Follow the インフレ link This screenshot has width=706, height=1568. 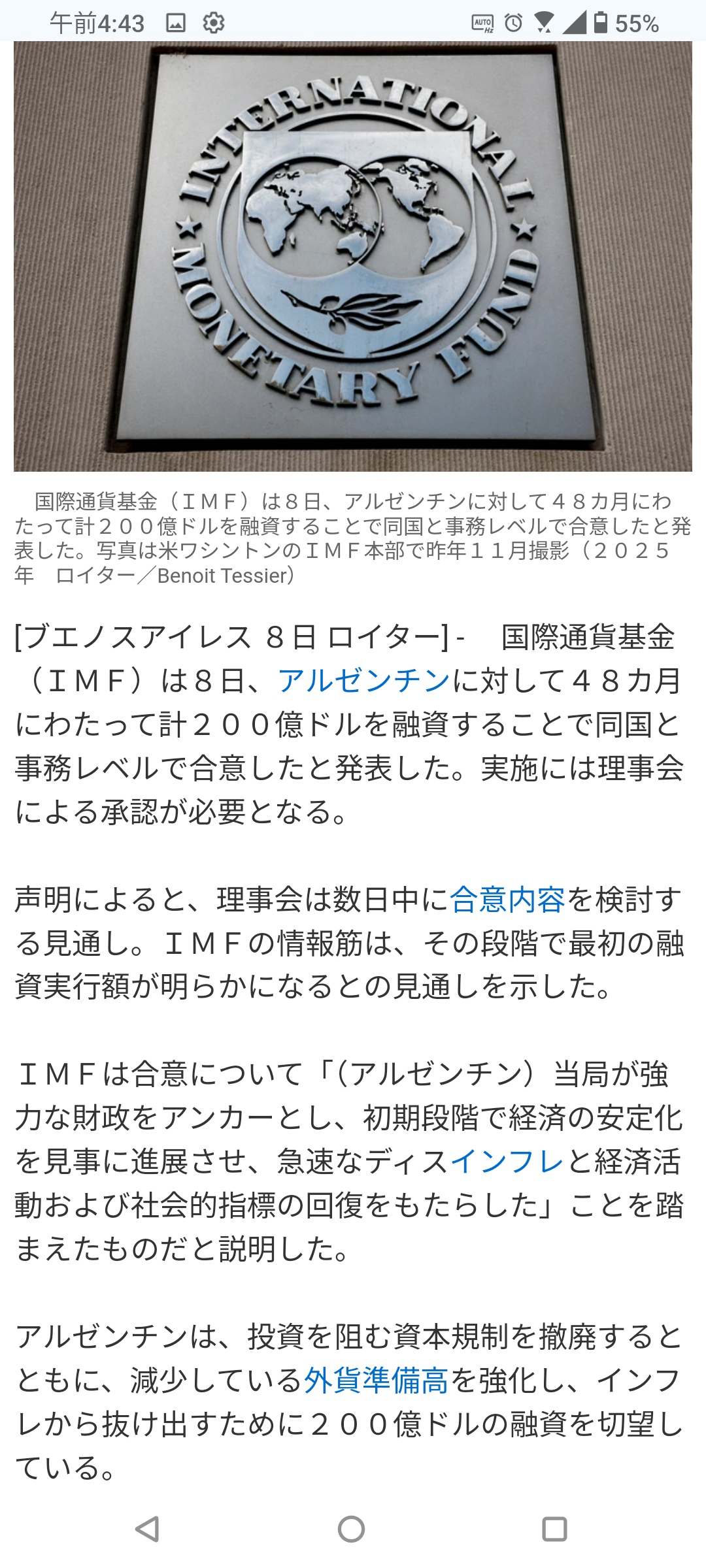click(507, 1161)
